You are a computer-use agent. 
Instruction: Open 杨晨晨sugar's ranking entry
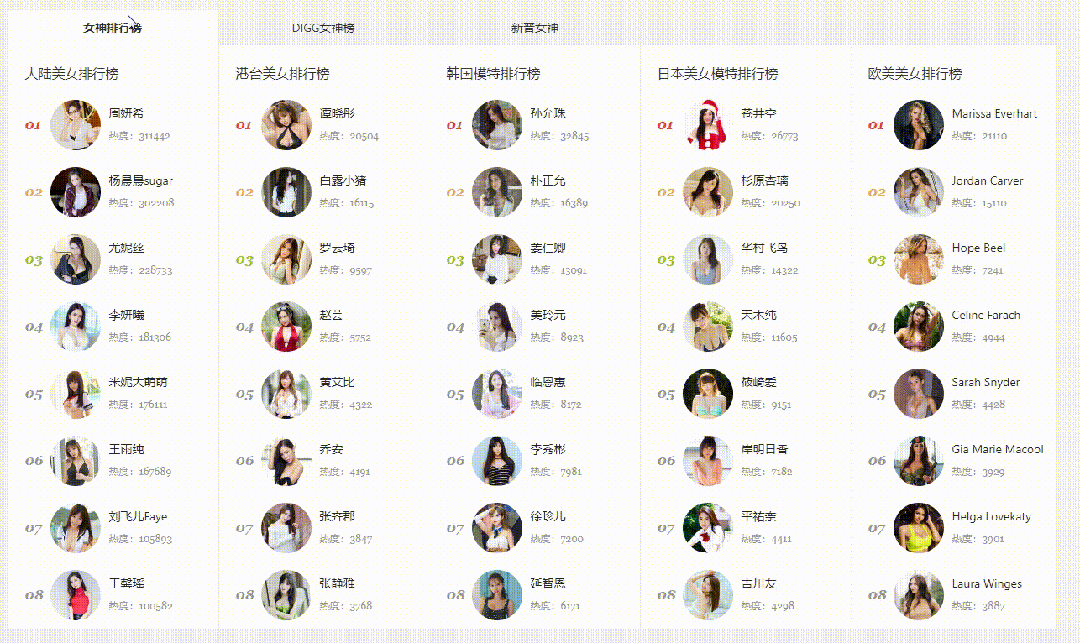[140, 181]
